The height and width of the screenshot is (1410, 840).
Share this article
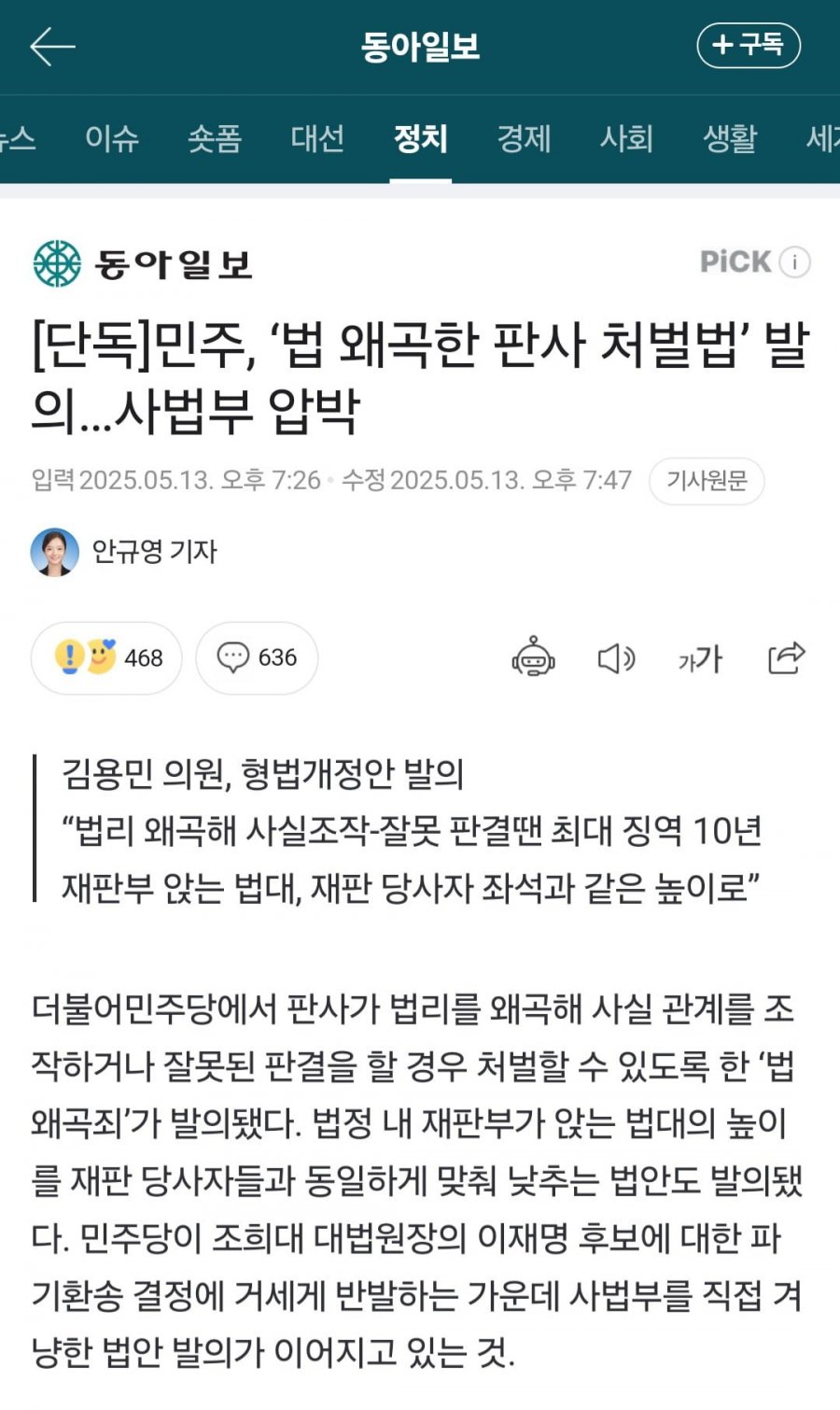[x=786, y=658]
